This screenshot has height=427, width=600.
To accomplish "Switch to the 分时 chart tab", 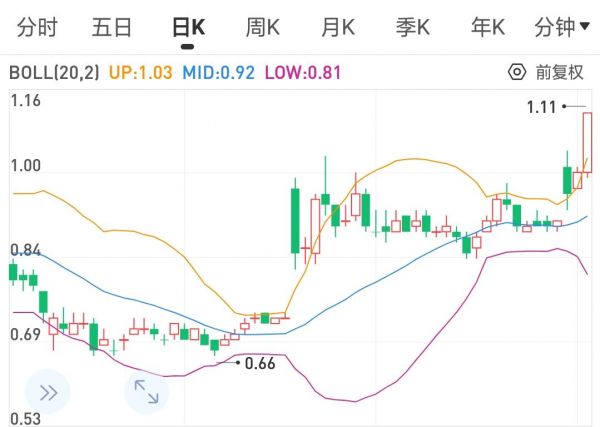I will 37,27.
